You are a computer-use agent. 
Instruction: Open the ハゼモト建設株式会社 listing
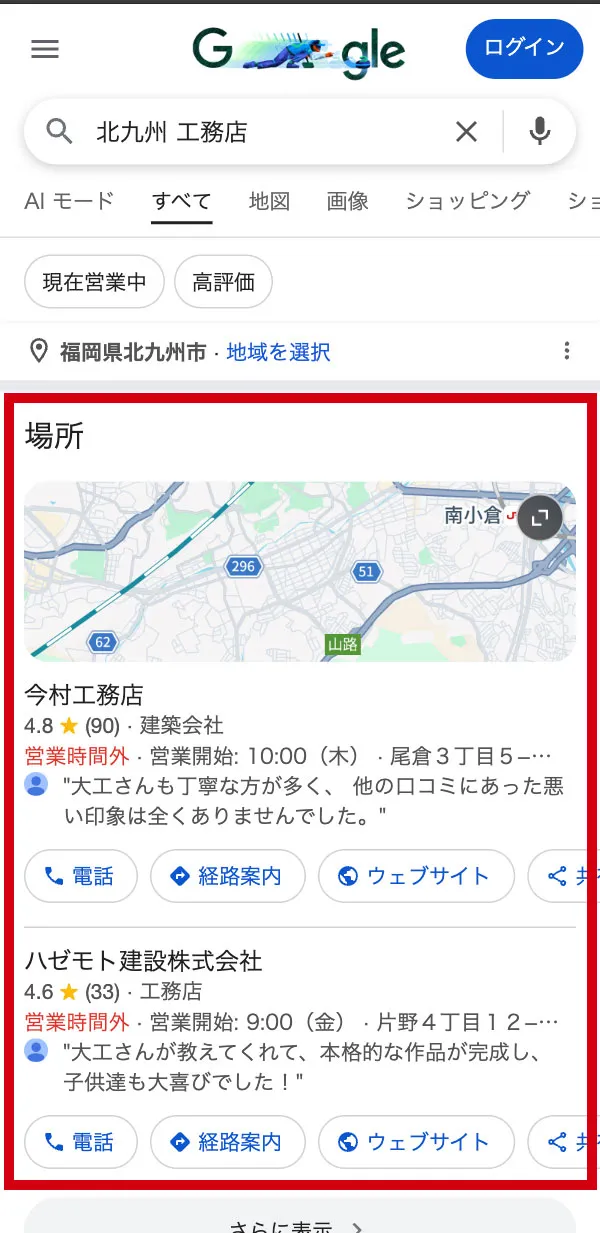coord(143,962)
